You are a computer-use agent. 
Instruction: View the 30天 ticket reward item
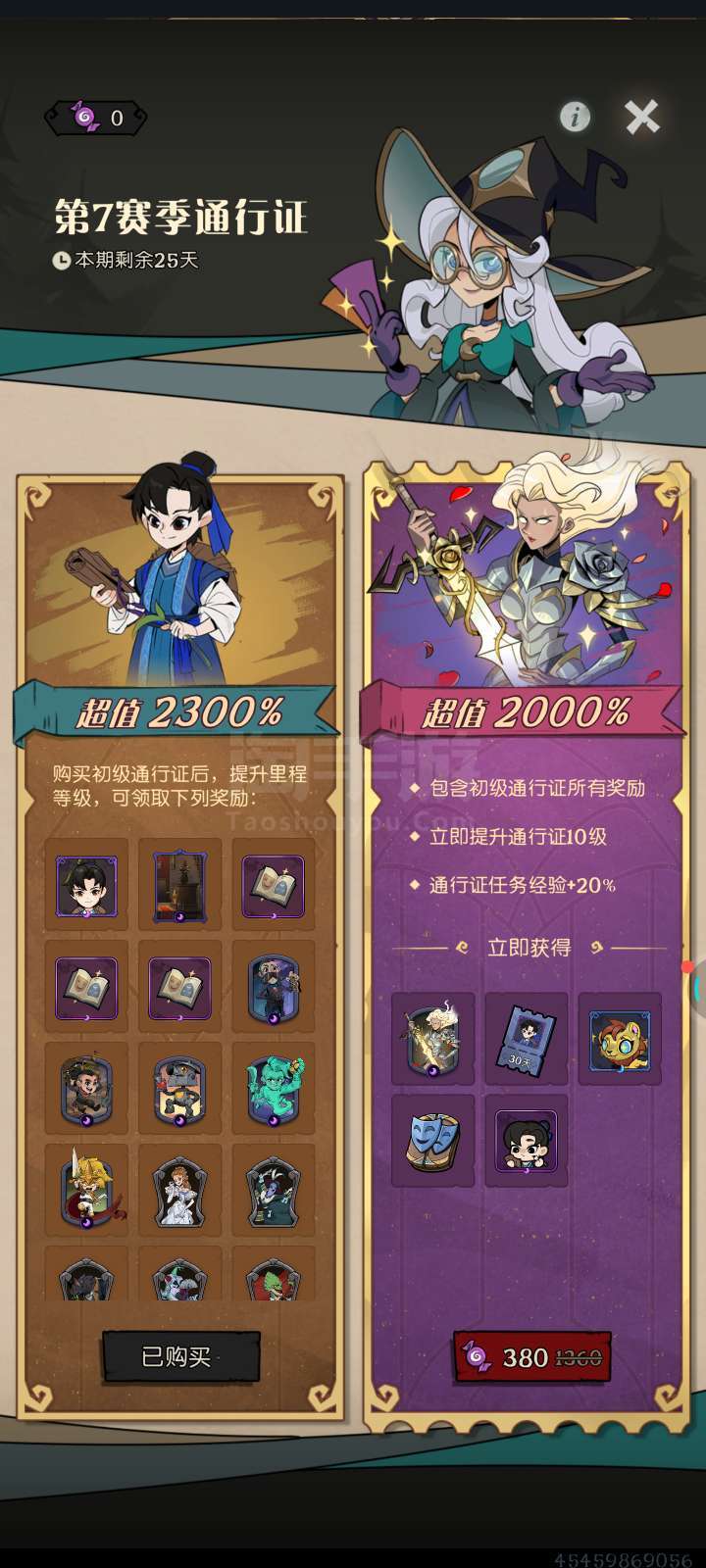(527, 1038)
